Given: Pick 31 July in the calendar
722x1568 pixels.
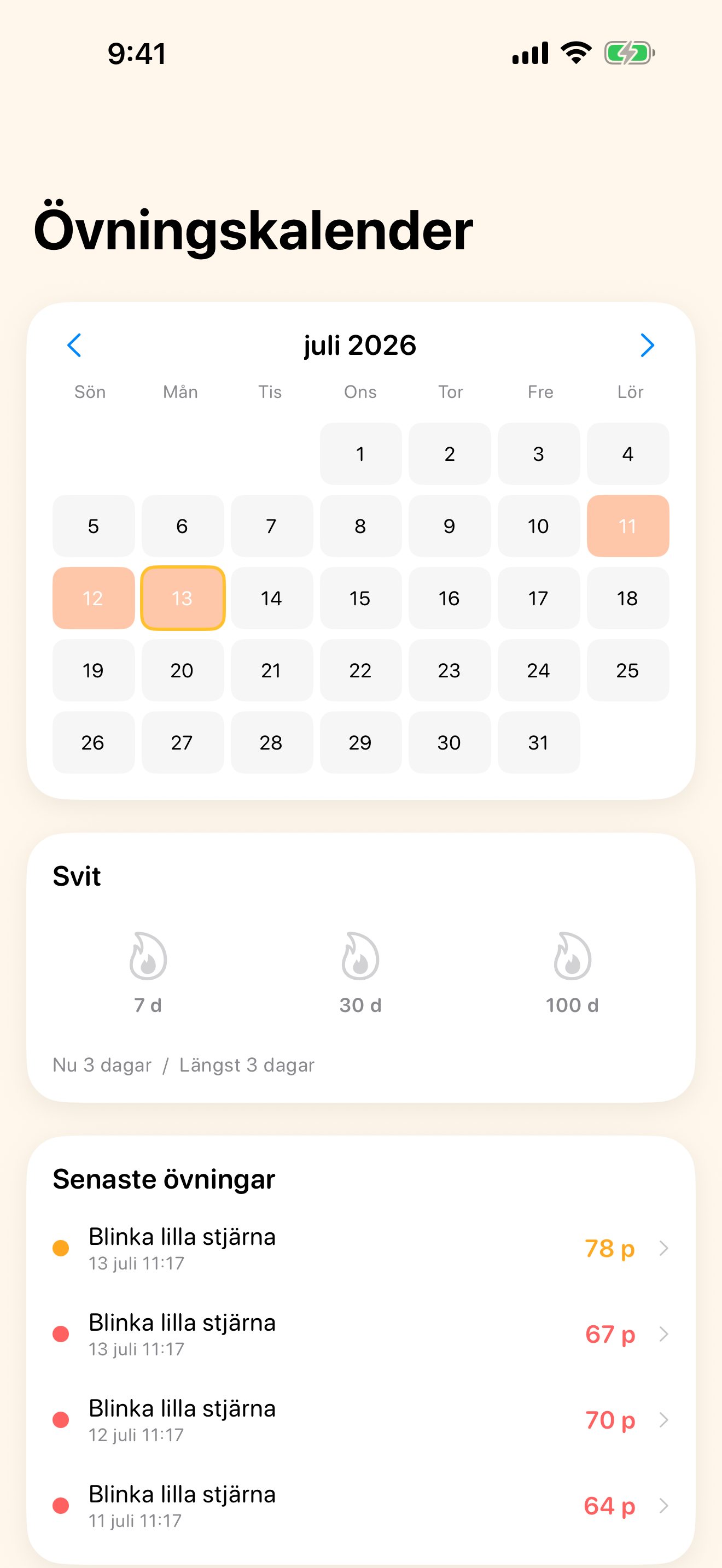Looking at the screenshot, I should pos(538,742).
